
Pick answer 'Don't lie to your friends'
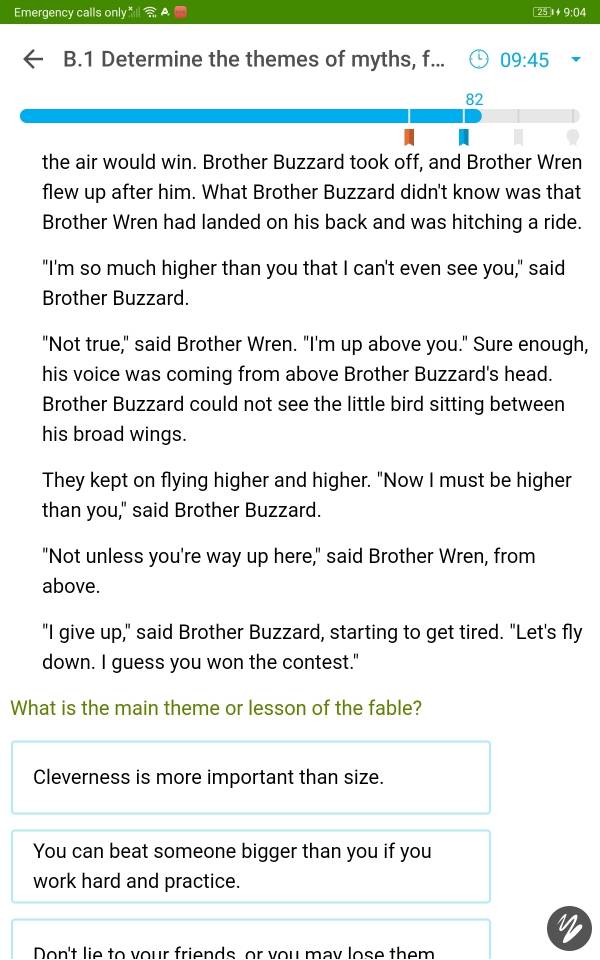pyautogui.click(x=251, y=948)
